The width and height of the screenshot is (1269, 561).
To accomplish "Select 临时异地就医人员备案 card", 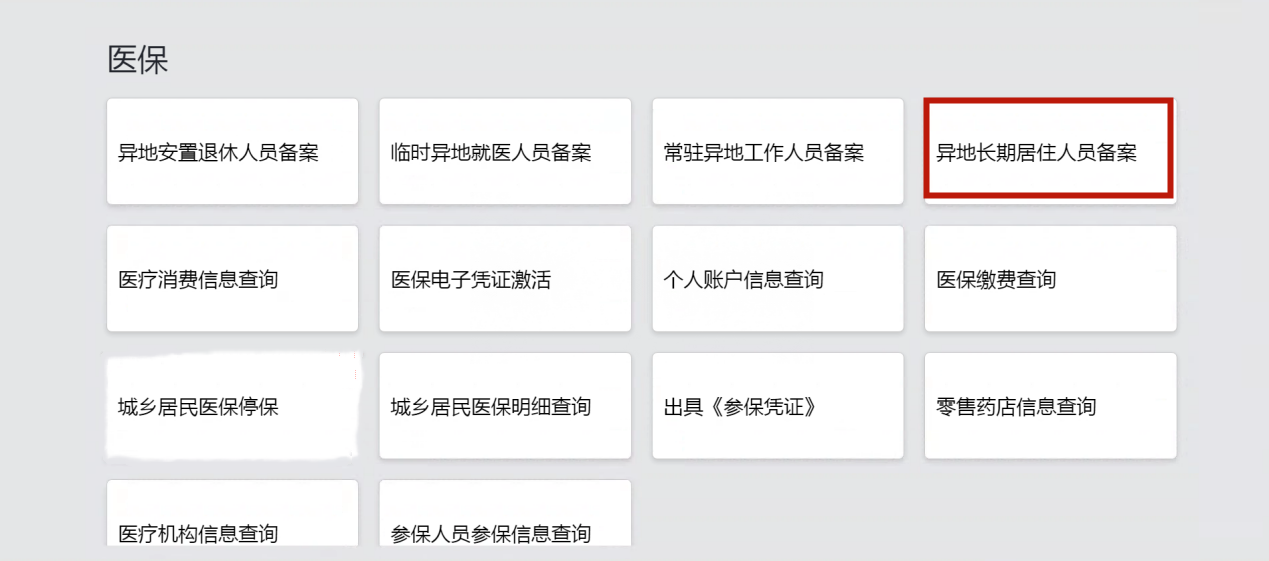I will pyautogui.click(x=504, y=152).
